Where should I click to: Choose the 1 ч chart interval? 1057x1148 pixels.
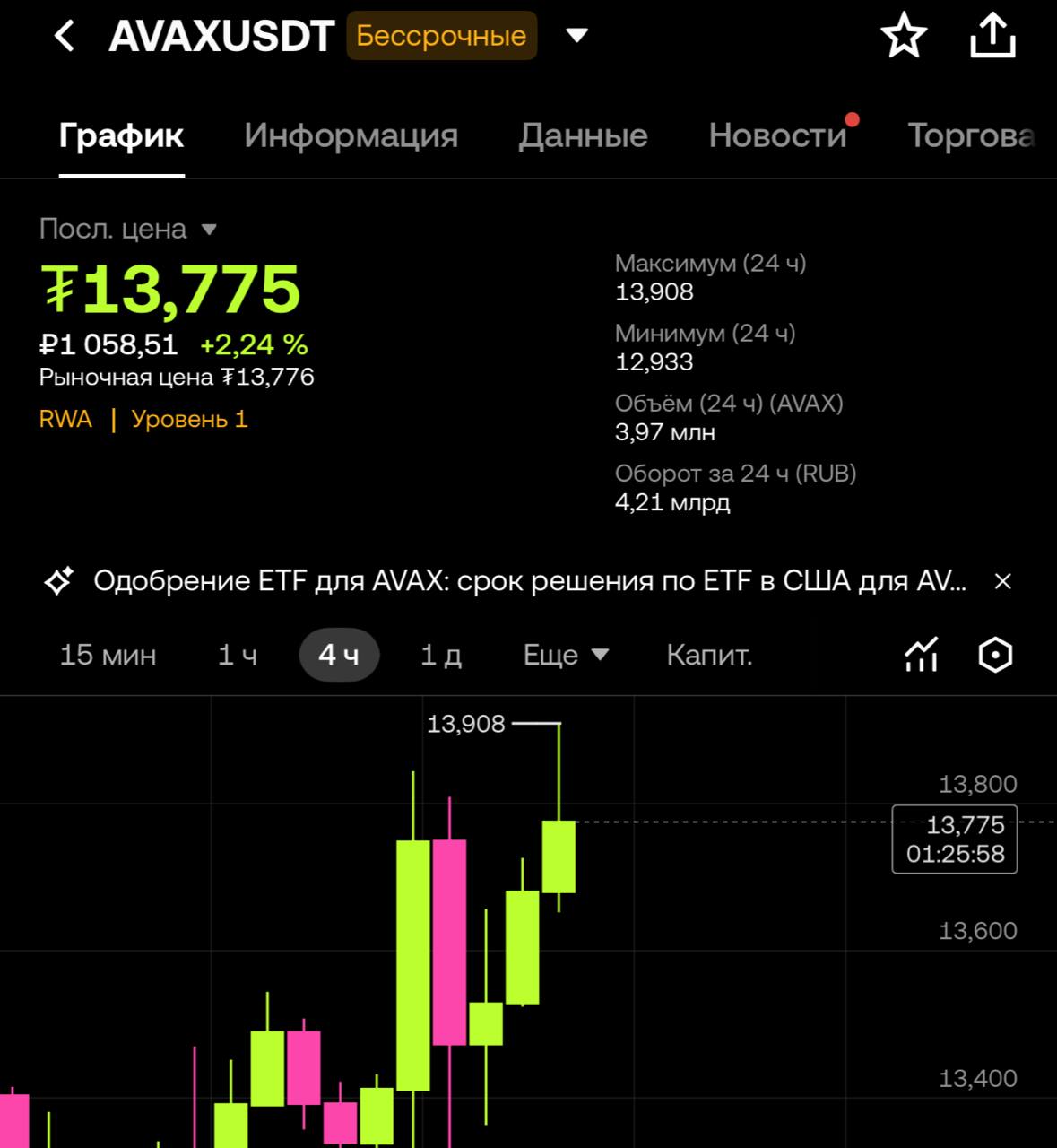pyautogui.click(x=238, y=655)
